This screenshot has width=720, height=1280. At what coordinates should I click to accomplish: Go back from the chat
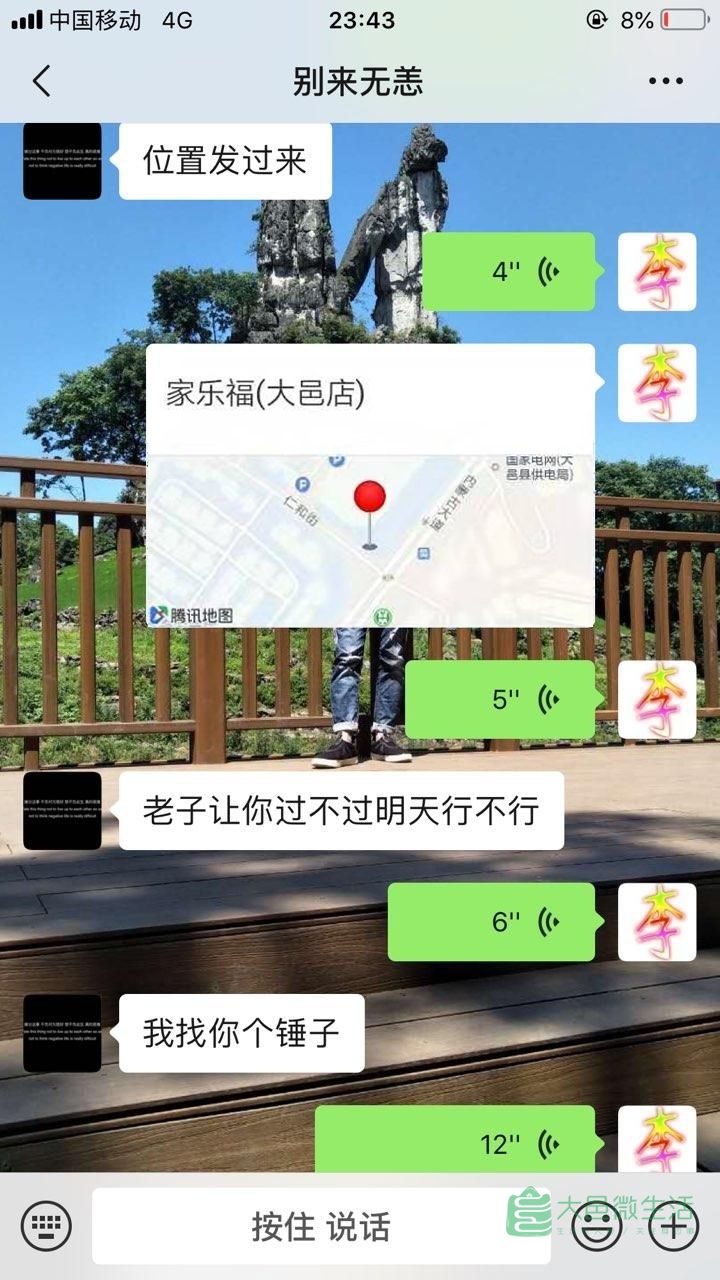point(41,81)
